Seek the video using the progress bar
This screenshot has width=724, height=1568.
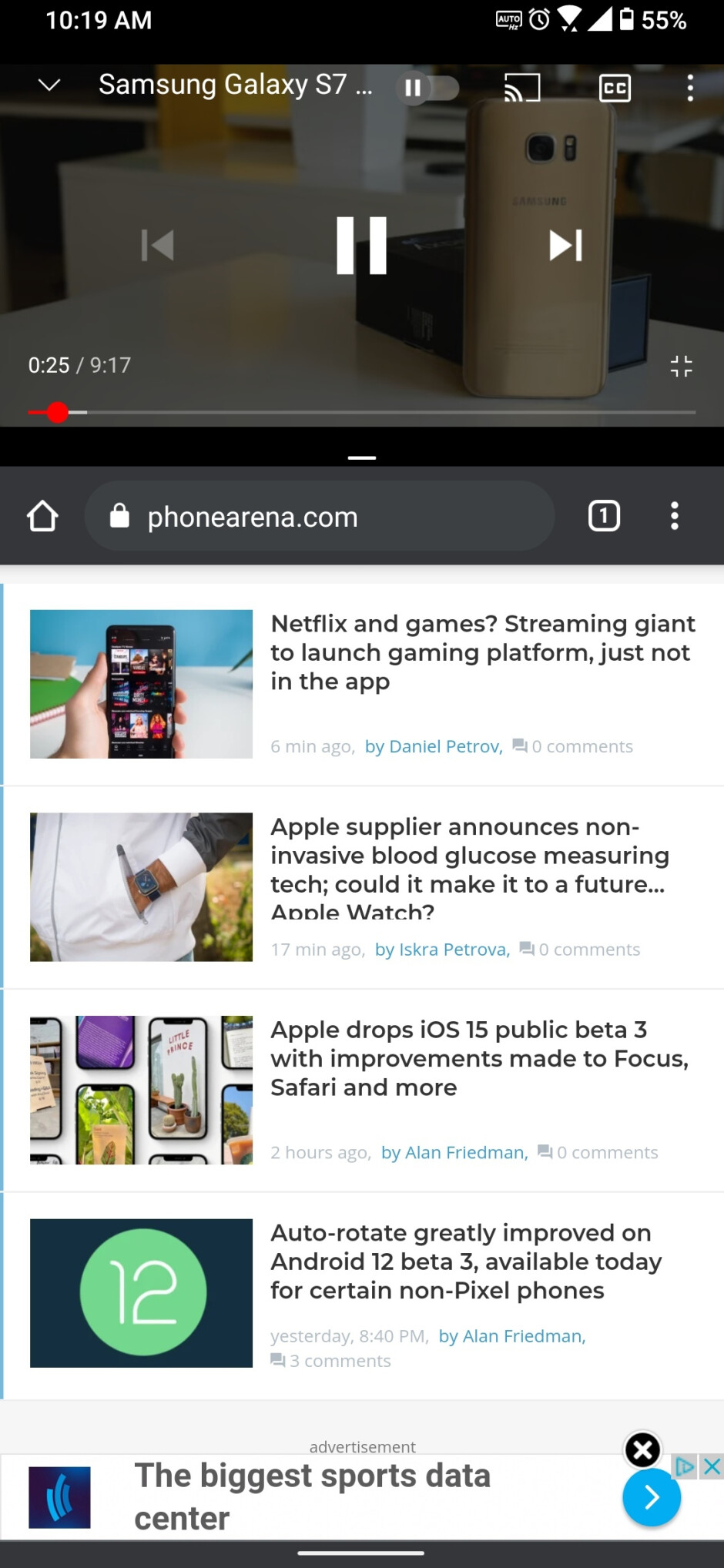[362, 413]
